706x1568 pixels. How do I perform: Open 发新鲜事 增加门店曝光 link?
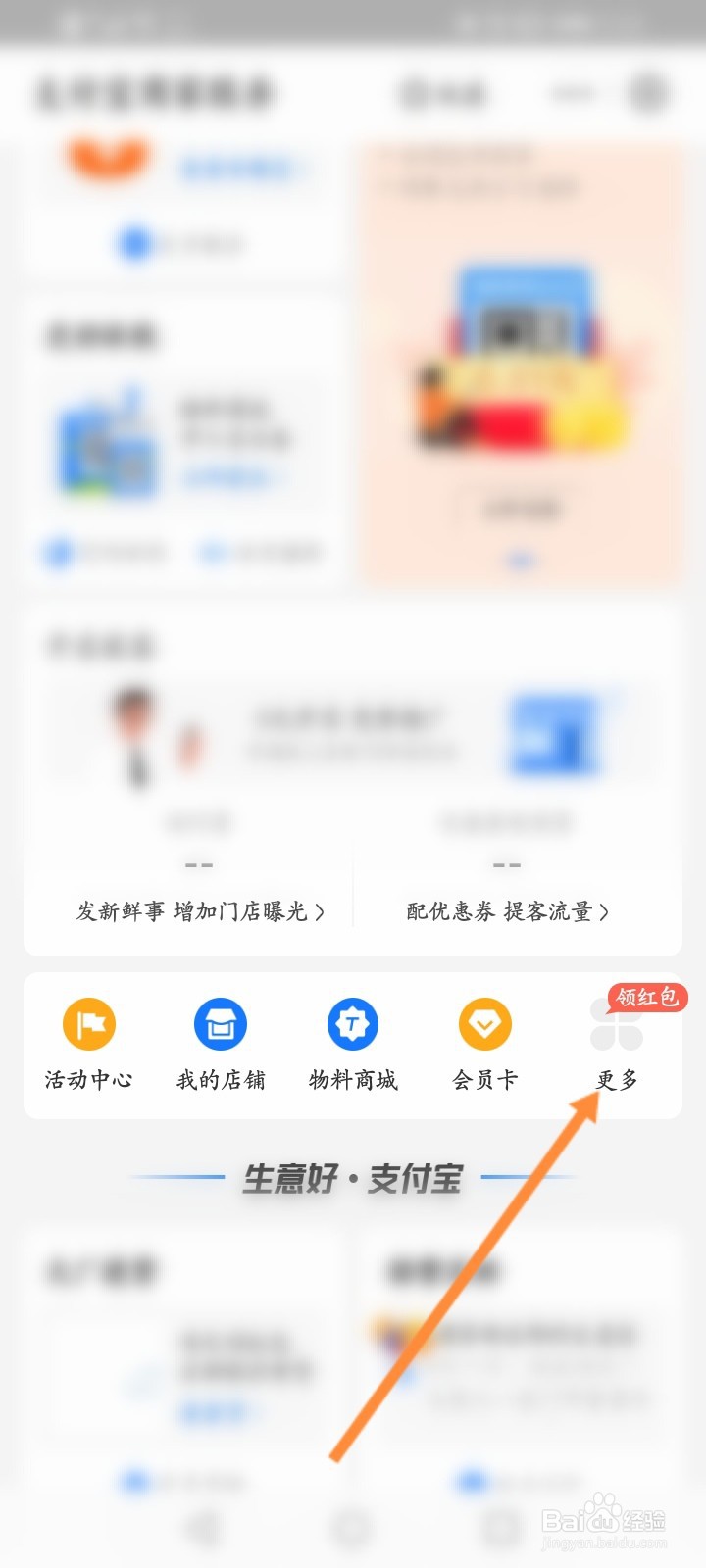tap(199, 910)
